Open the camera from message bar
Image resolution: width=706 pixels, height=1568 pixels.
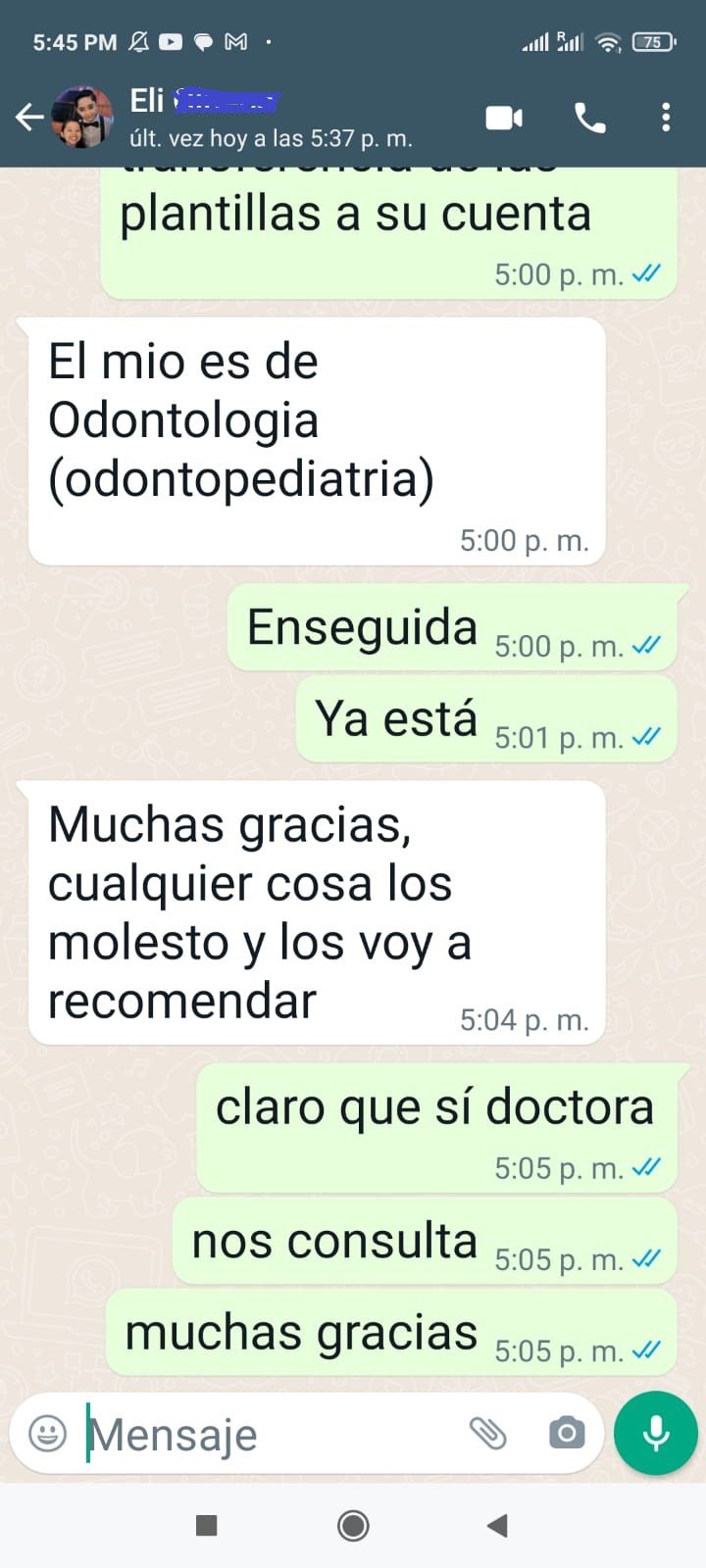[566, 1433]
